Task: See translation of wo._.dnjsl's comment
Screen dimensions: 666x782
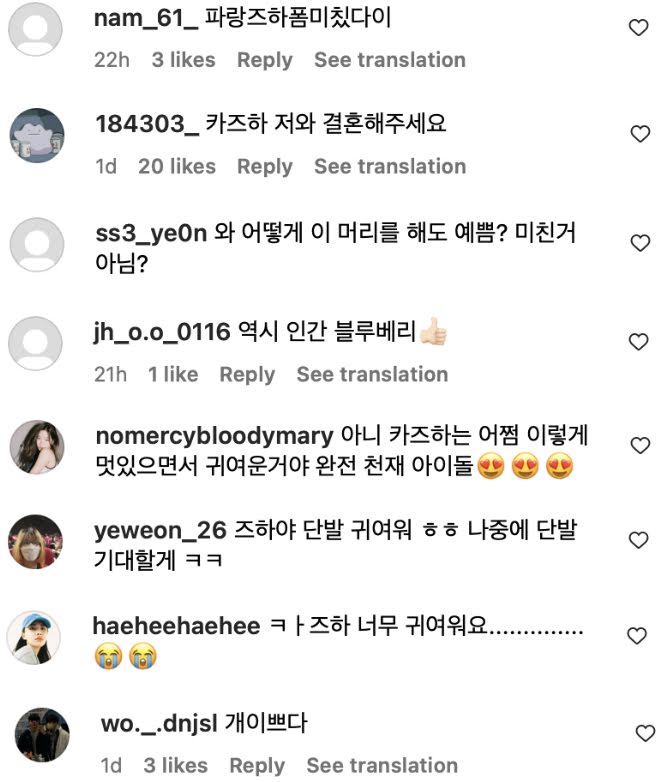Action: coord(381,765)
